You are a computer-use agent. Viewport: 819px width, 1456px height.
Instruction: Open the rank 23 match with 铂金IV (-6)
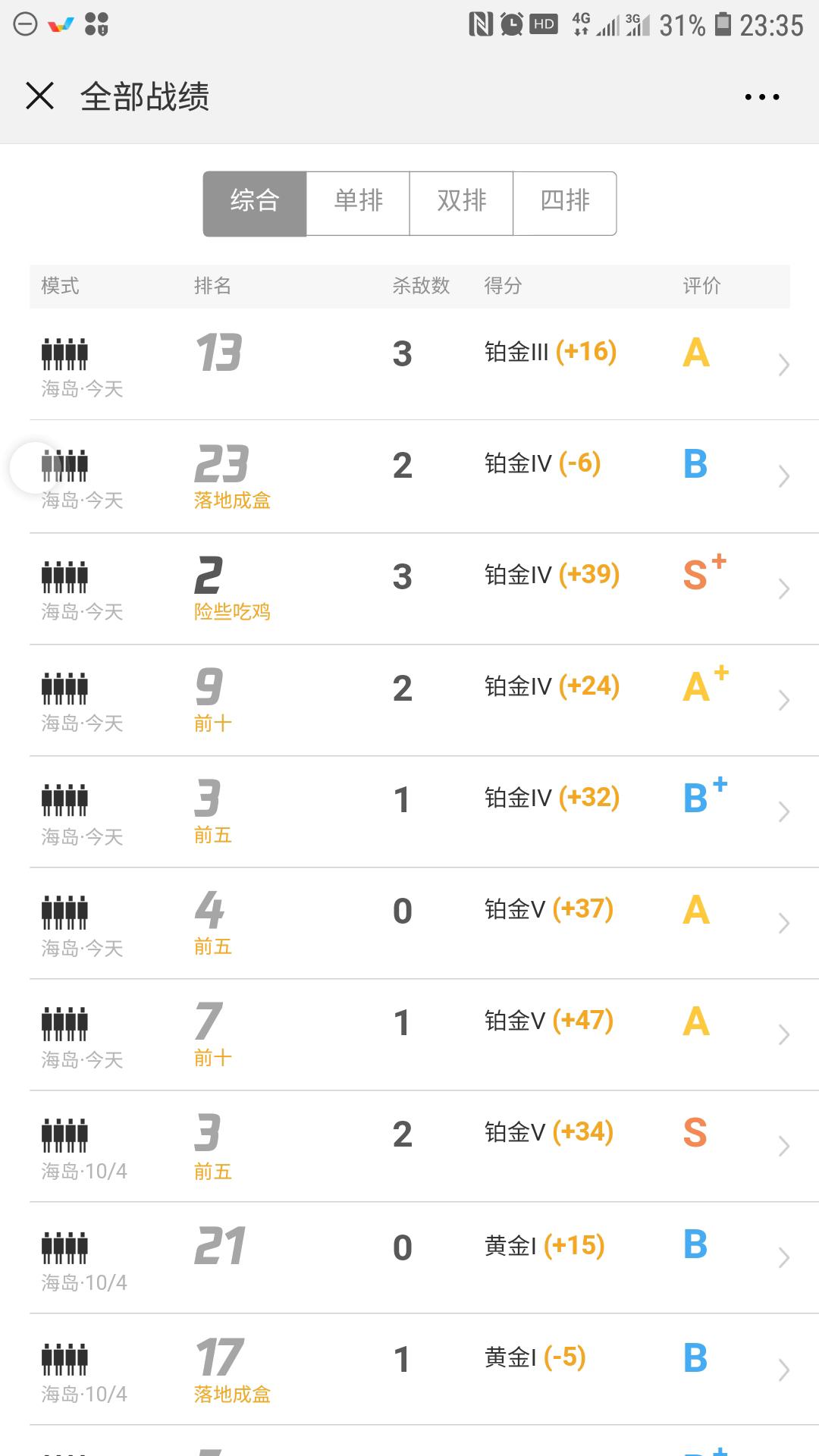click(x=424, y=476)
